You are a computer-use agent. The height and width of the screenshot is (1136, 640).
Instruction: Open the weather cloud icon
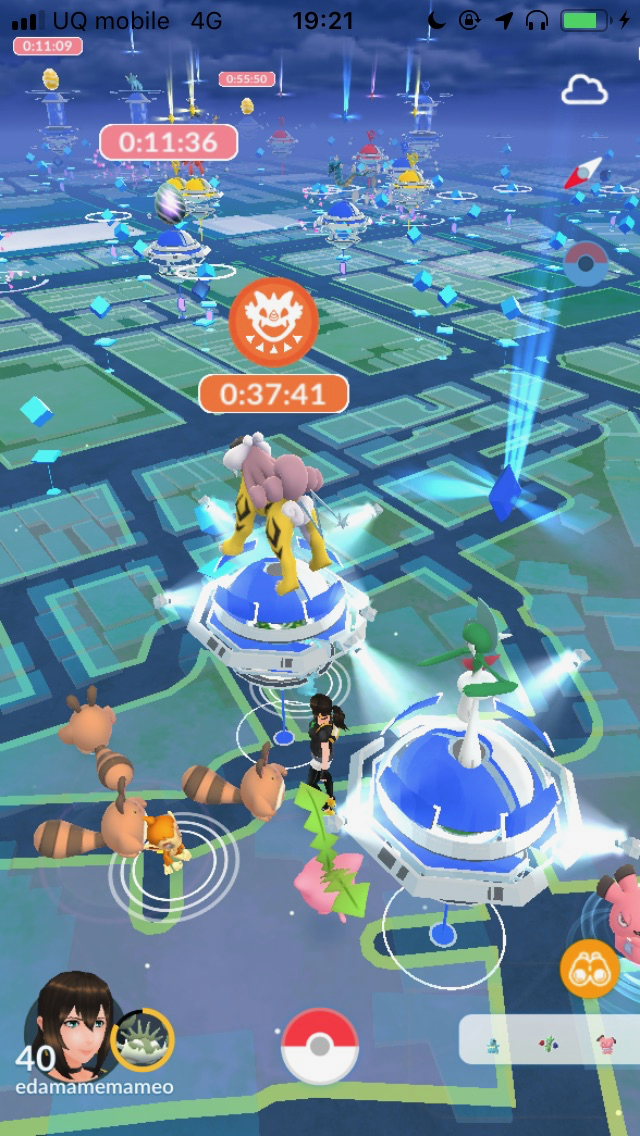pyautogui.click(x=584, y=91)
